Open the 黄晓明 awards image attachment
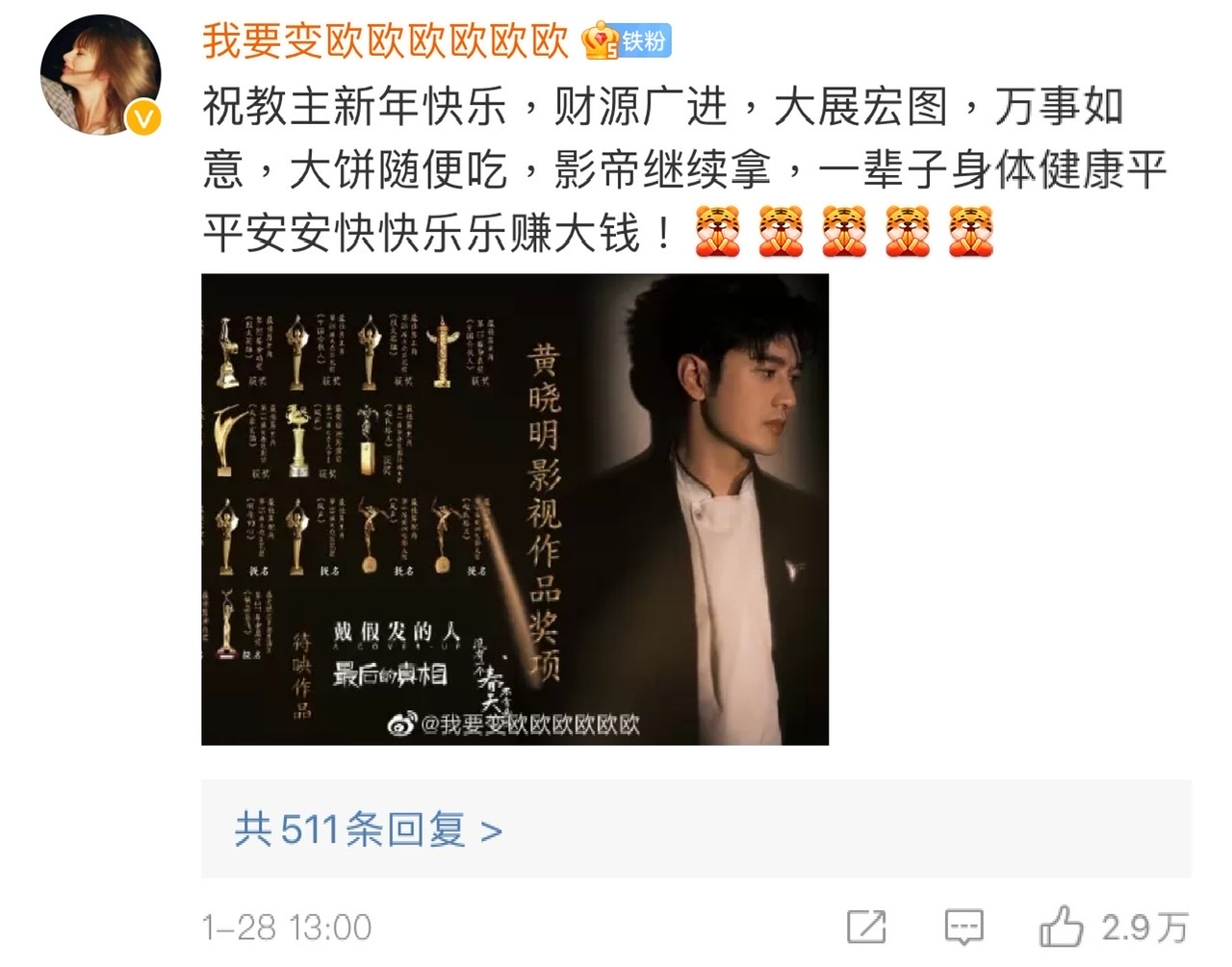 [514, 509]
